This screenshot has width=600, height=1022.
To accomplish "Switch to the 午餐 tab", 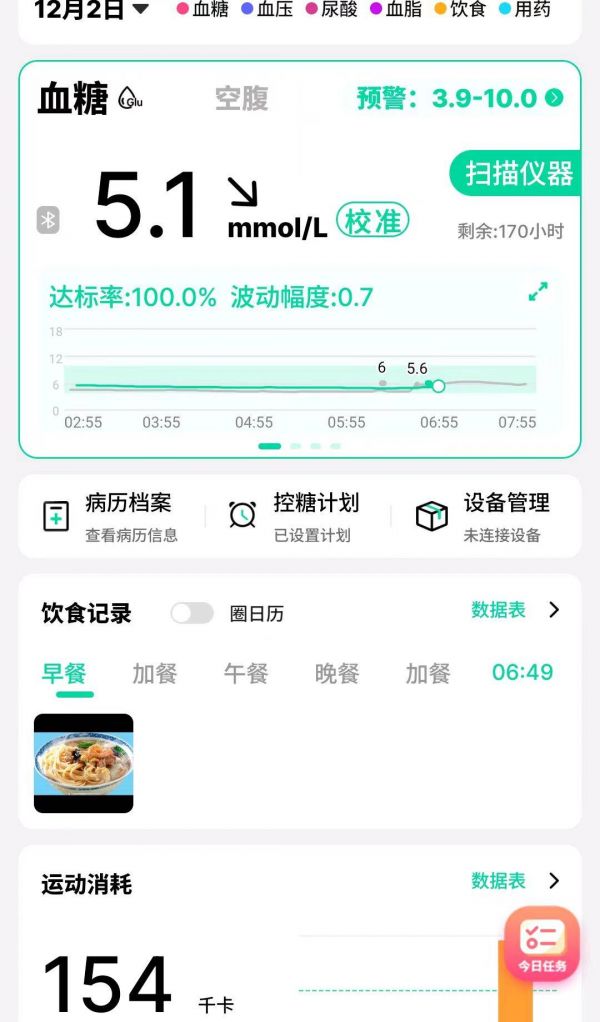I will coord(246,673).
